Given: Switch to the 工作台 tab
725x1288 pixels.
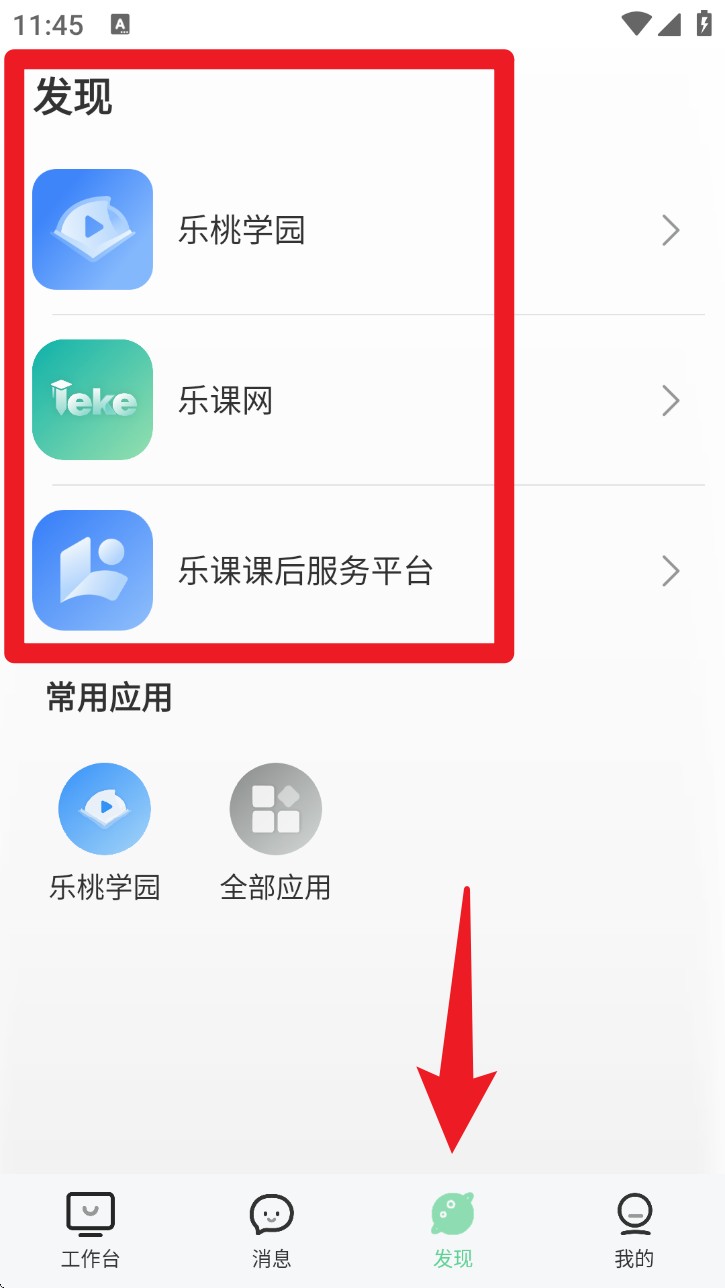Looking at the screenshot, I should point(90,1229).
